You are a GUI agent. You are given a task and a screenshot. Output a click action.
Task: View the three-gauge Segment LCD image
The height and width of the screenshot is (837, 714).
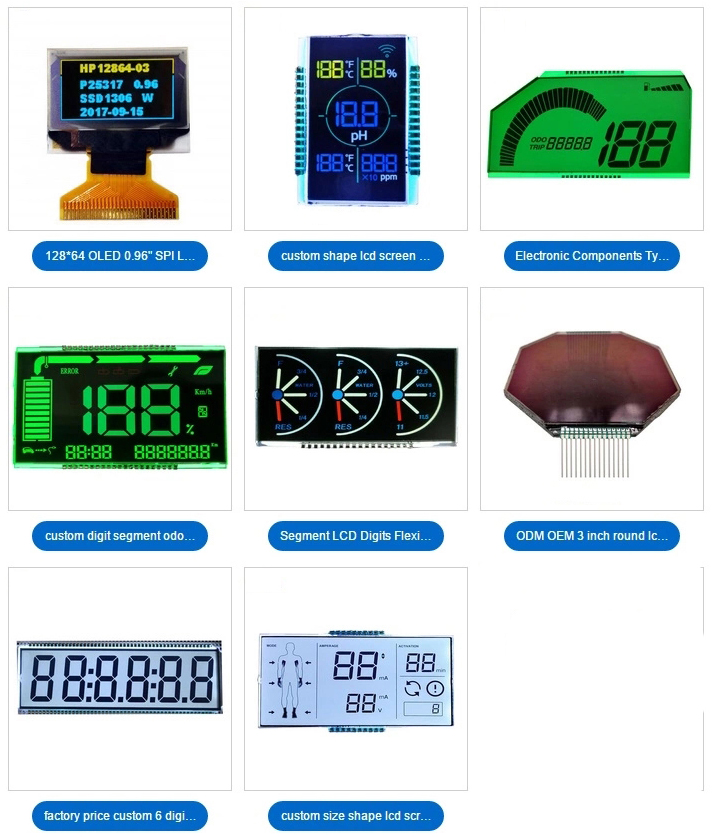click(356, 398)
